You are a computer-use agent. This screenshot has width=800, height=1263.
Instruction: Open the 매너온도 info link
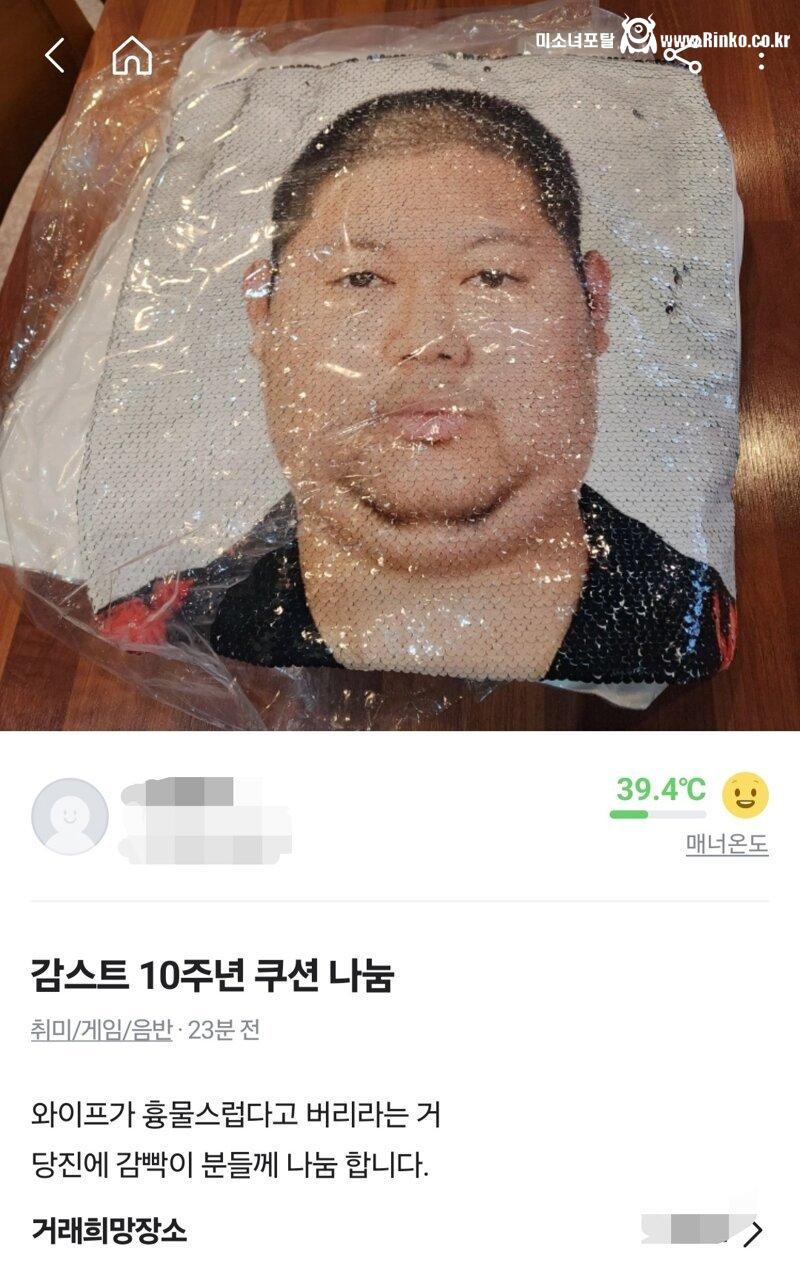[x=726, y=845]
